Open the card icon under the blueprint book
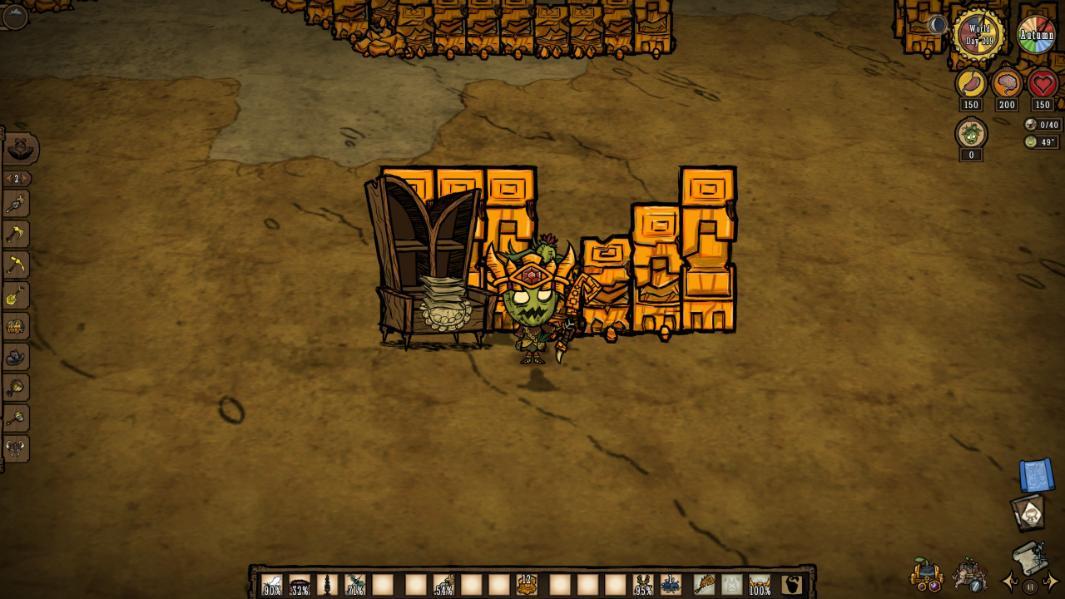 [x=1028, y=513]
